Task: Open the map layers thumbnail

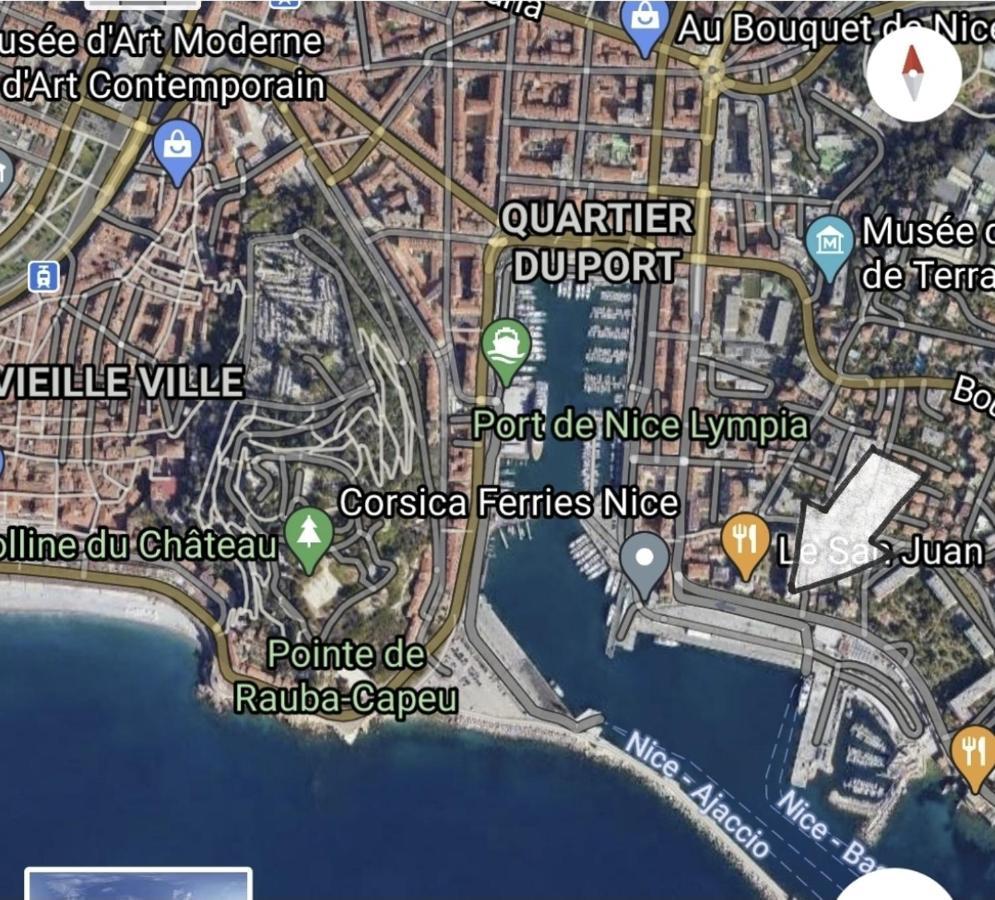Action: (138, 886)
